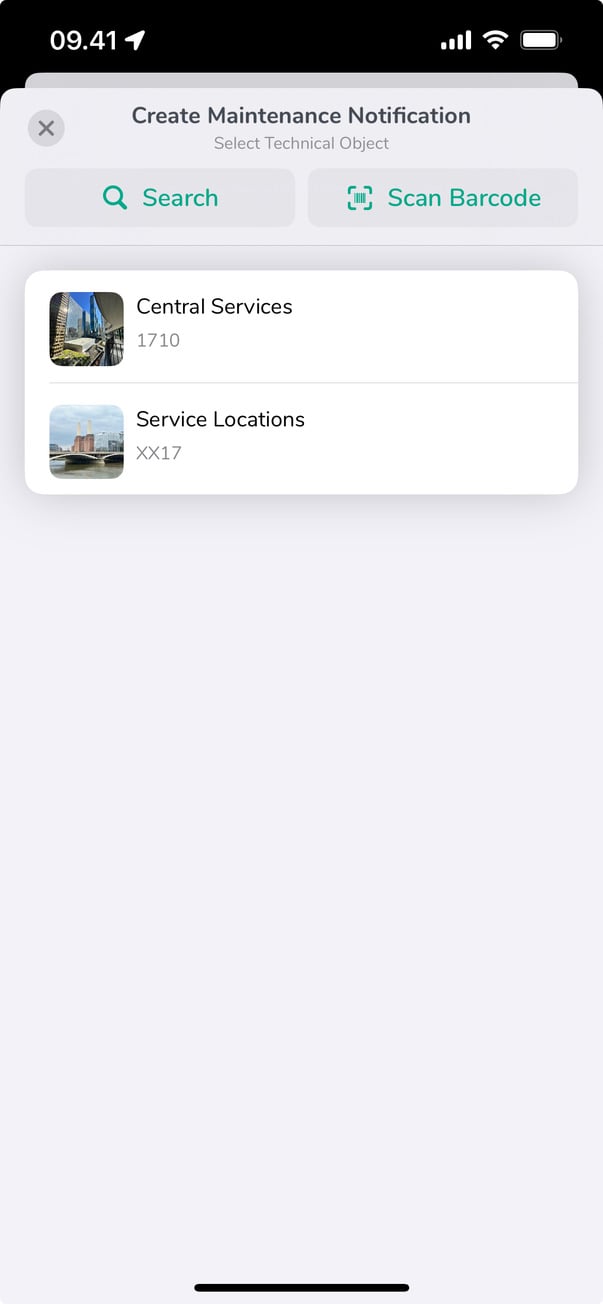Screen dimensions: 603x1304
Task: Close the Create Maintenance Notification sheet
Action: coord(46,129)
